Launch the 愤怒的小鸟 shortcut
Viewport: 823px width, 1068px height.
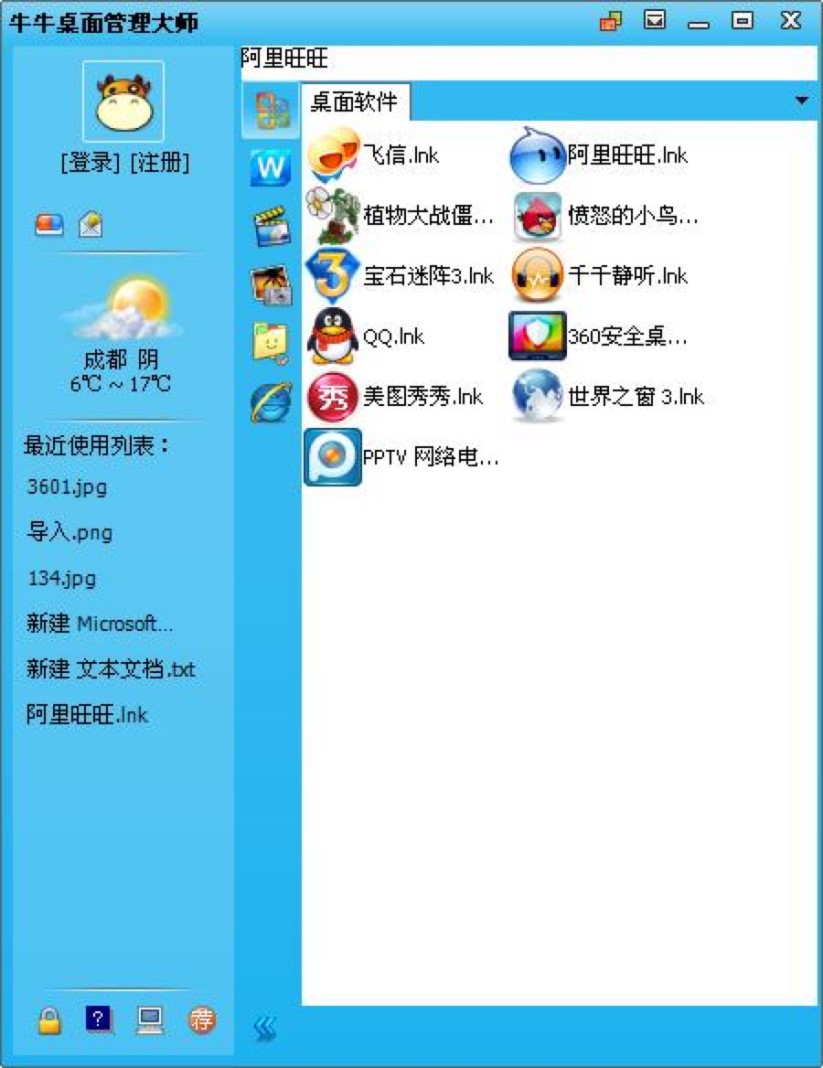[x=605, y=216]
